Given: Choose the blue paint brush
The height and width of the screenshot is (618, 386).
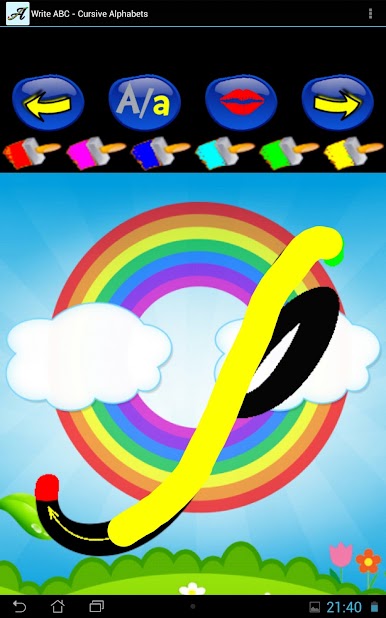Looking at the screenshot, I should click(x=160, y=153).
